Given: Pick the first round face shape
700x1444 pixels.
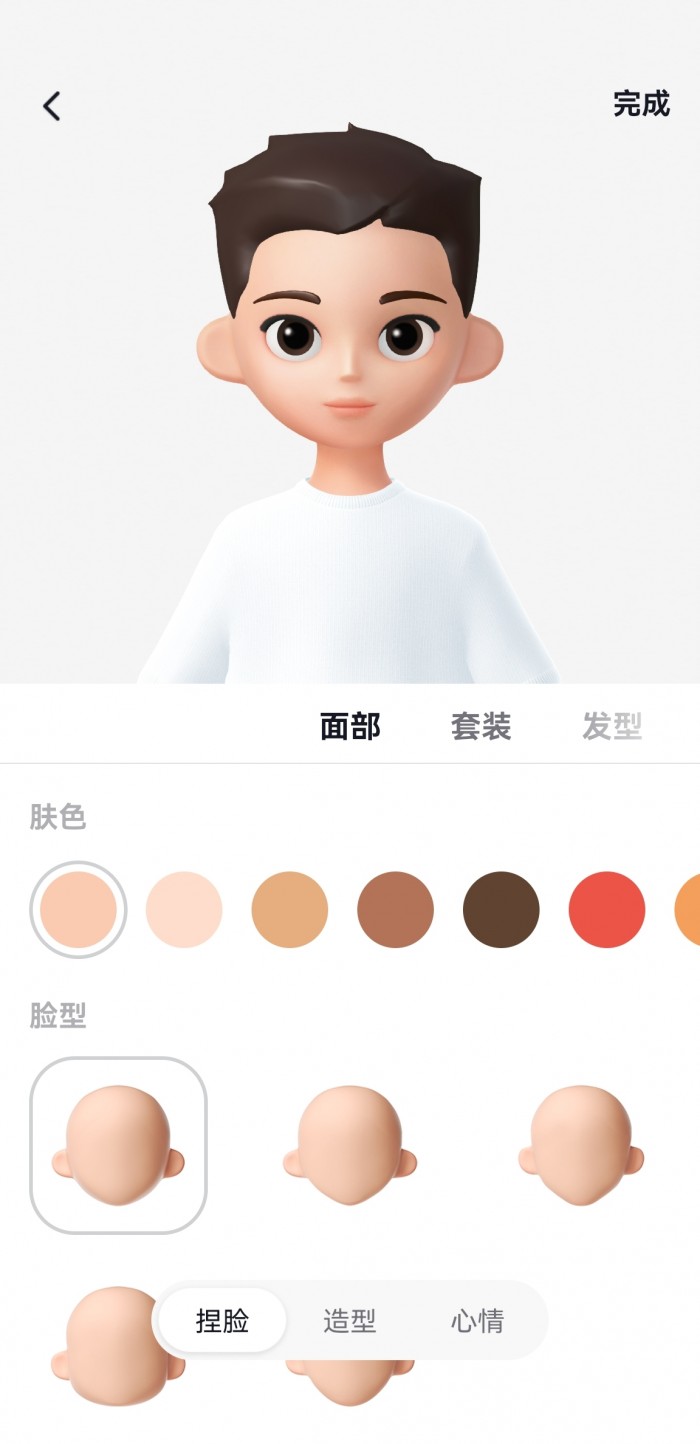Looking at the screenshot, I should tap(118, 1145).
